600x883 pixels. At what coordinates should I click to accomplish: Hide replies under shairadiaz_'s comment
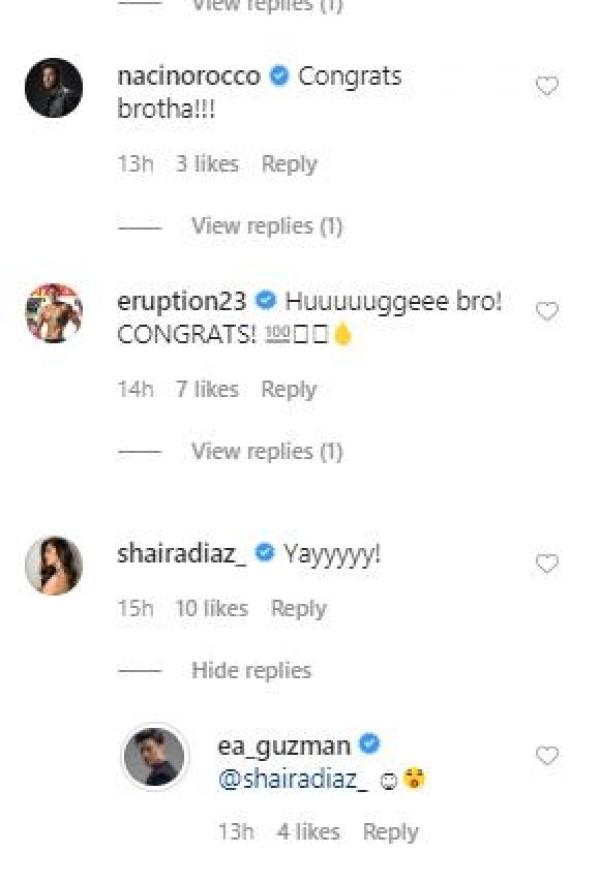(x=251, y=670)
